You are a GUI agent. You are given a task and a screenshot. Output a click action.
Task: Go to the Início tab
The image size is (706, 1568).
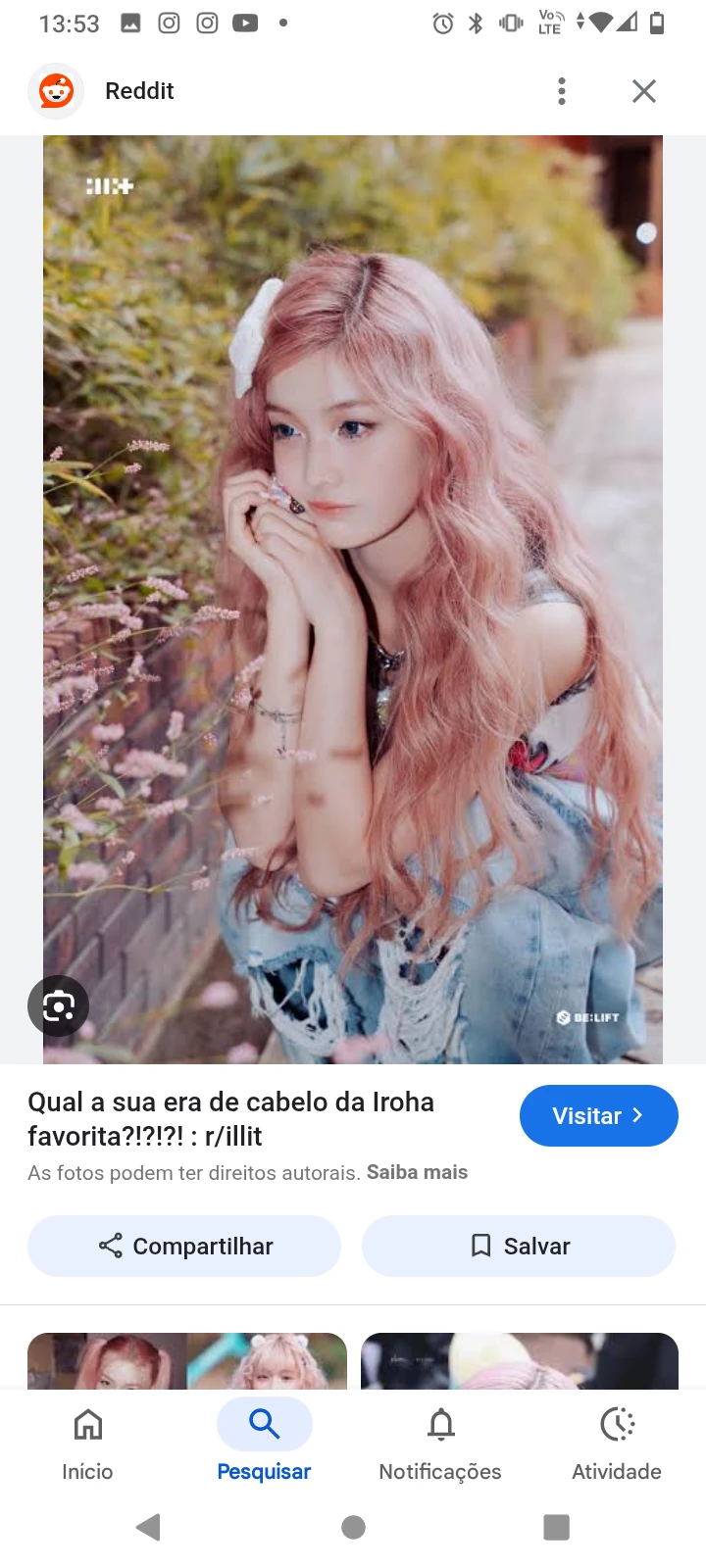coord(87,1444)
